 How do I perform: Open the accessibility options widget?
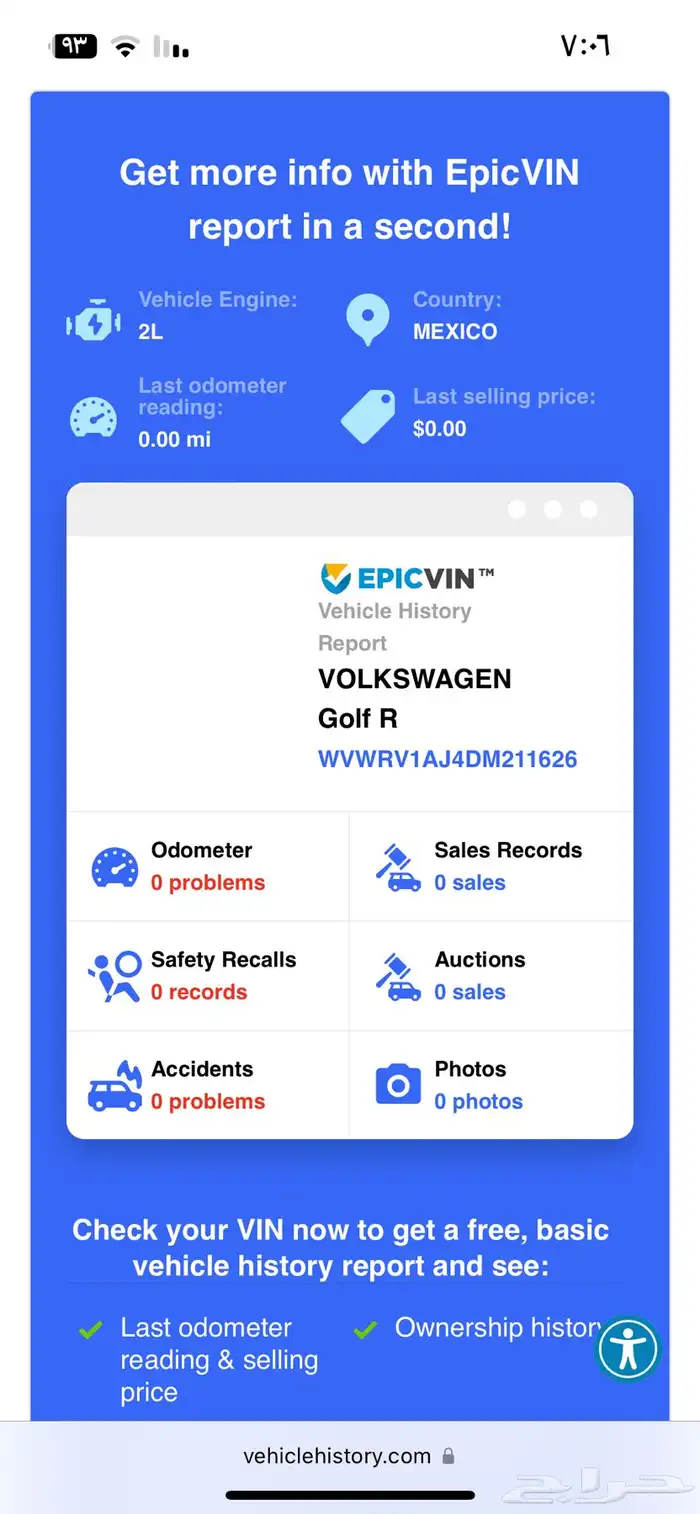(x=628, y=1349)
